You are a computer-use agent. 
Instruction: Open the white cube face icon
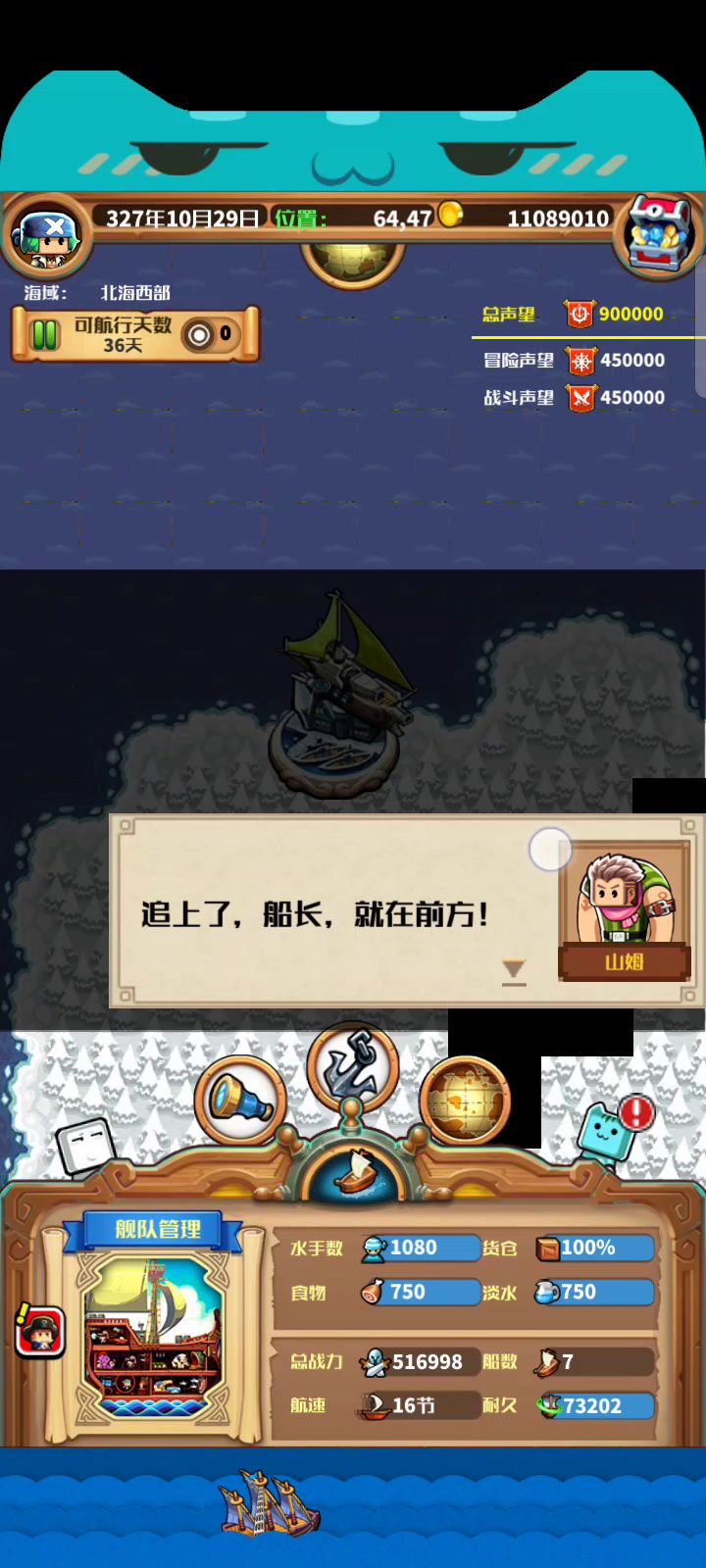pos(86,1145)
